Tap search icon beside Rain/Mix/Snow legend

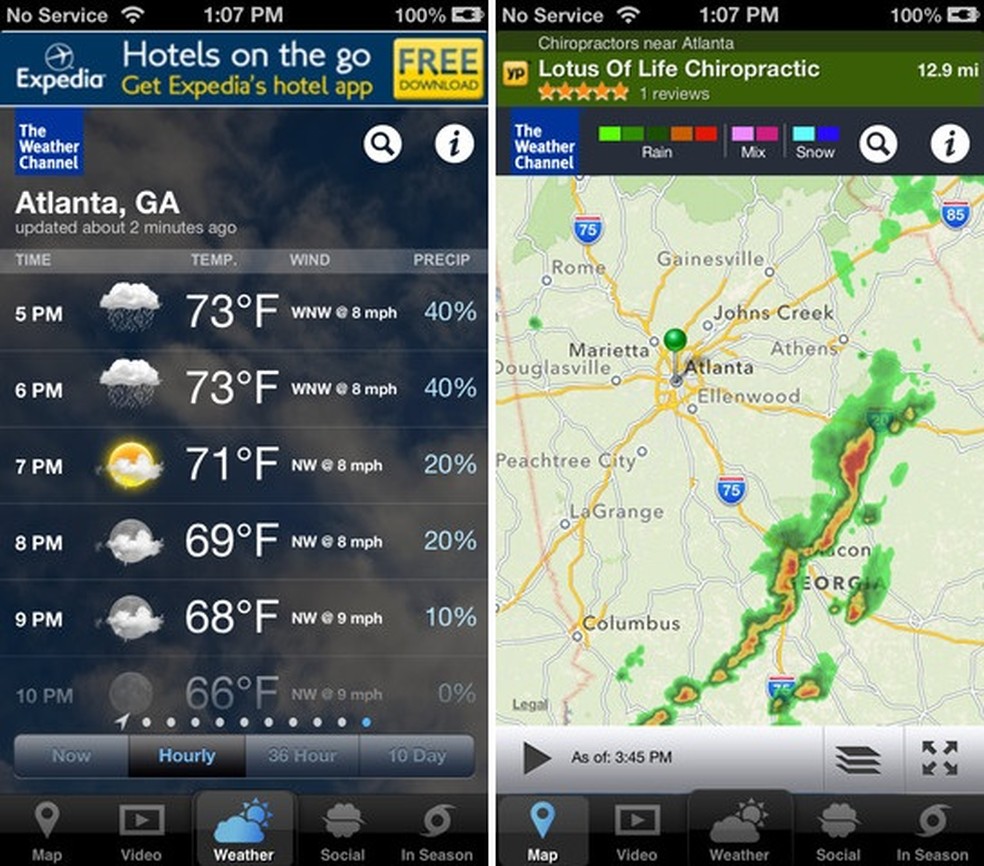click(877, 144)
